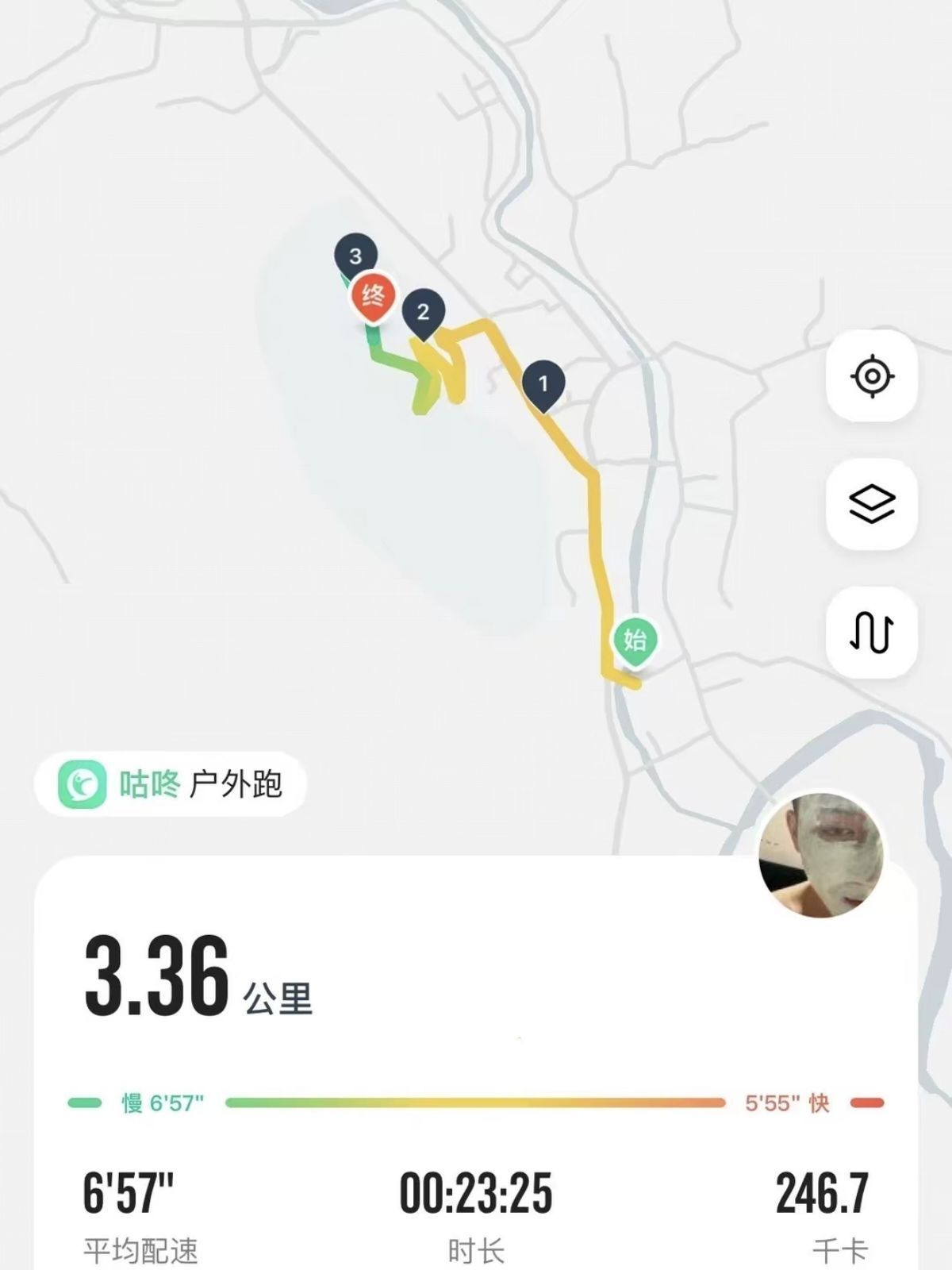
Task: Select kilometer marker 1 on the route
Action: tap(543, 384)
